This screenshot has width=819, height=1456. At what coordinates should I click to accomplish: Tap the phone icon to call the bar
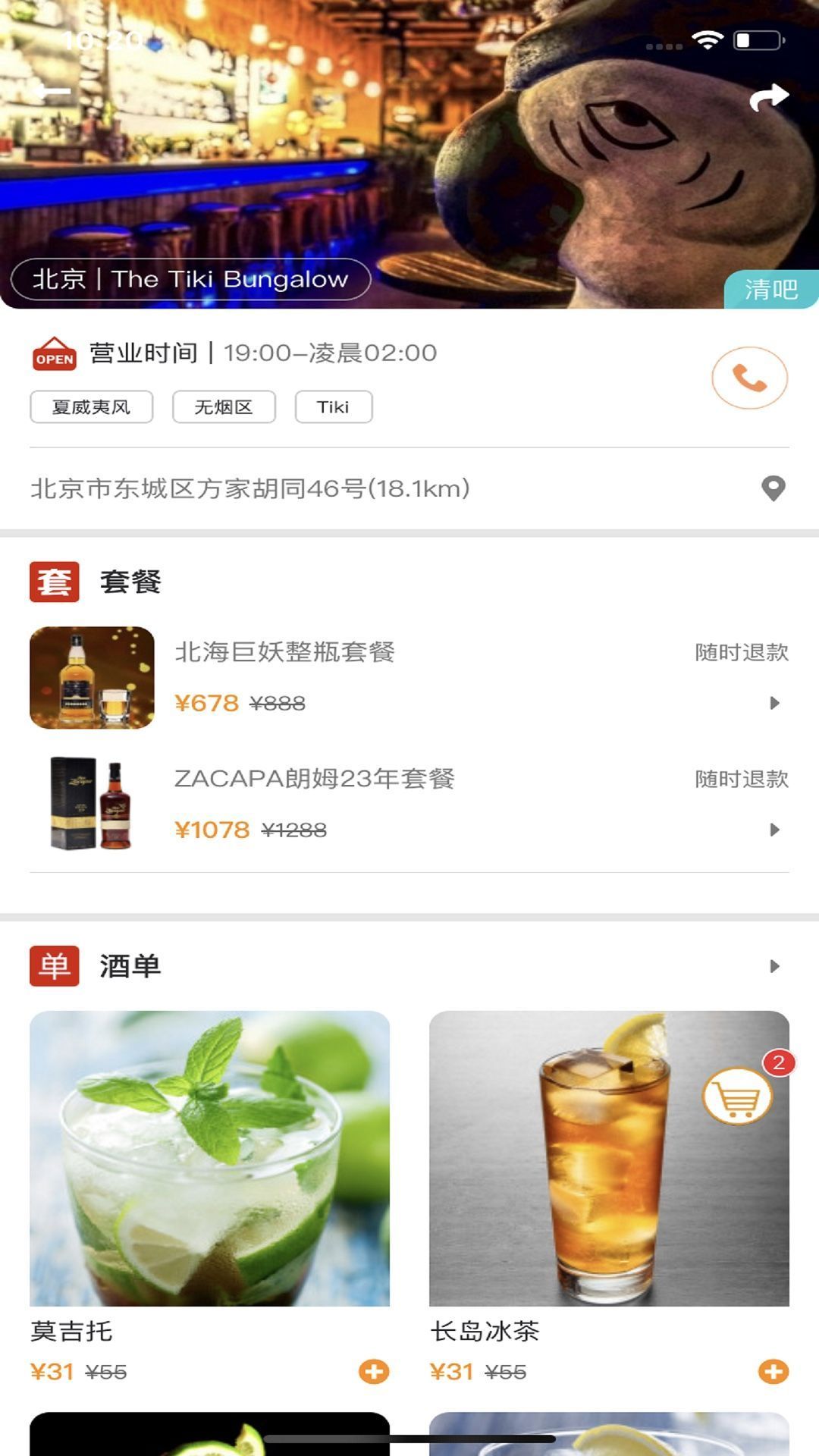[748, 377]
